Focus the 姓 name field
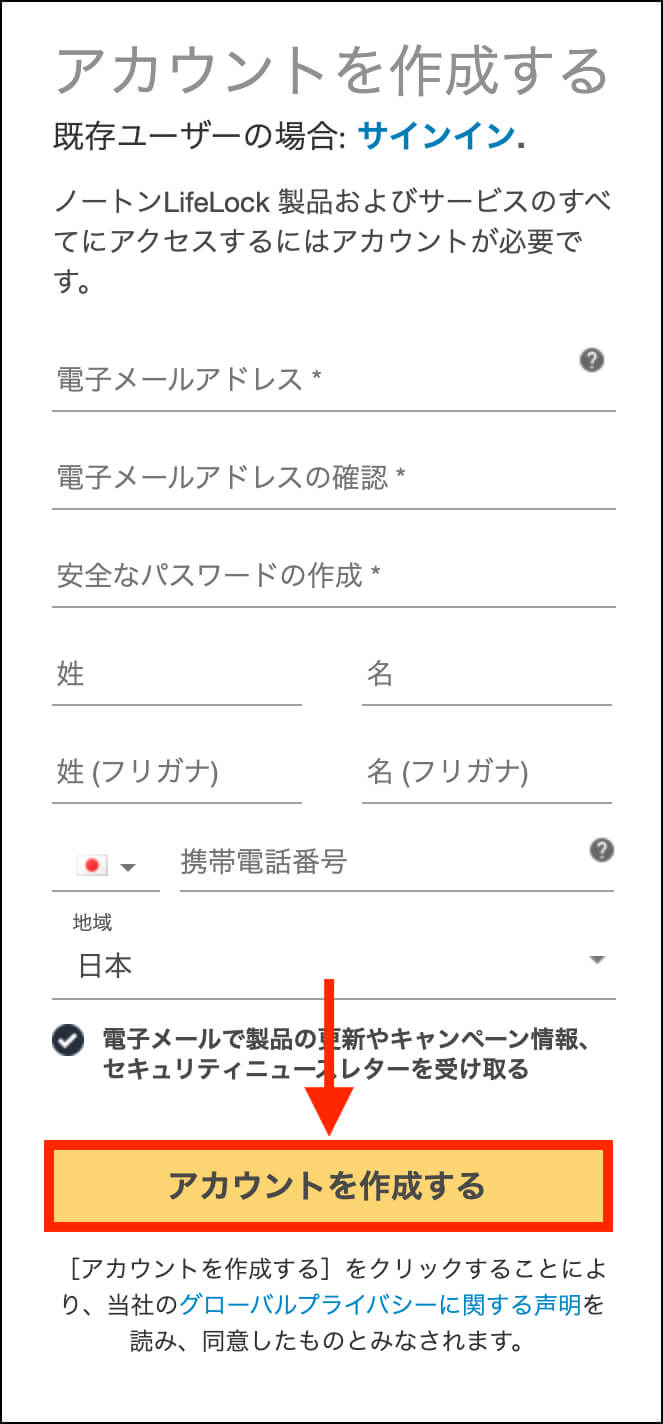This screenshot has height=1424, width=663. coord(177,675)
